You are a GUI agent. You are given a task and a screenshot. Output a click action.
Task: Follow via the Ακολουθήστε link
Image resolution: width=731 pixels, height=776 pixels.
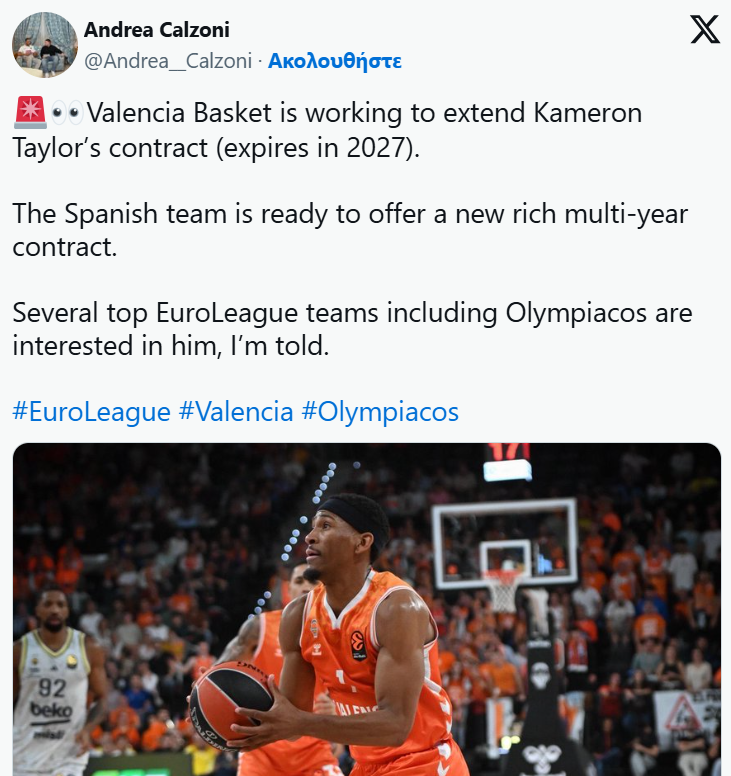tap(335, 61)
